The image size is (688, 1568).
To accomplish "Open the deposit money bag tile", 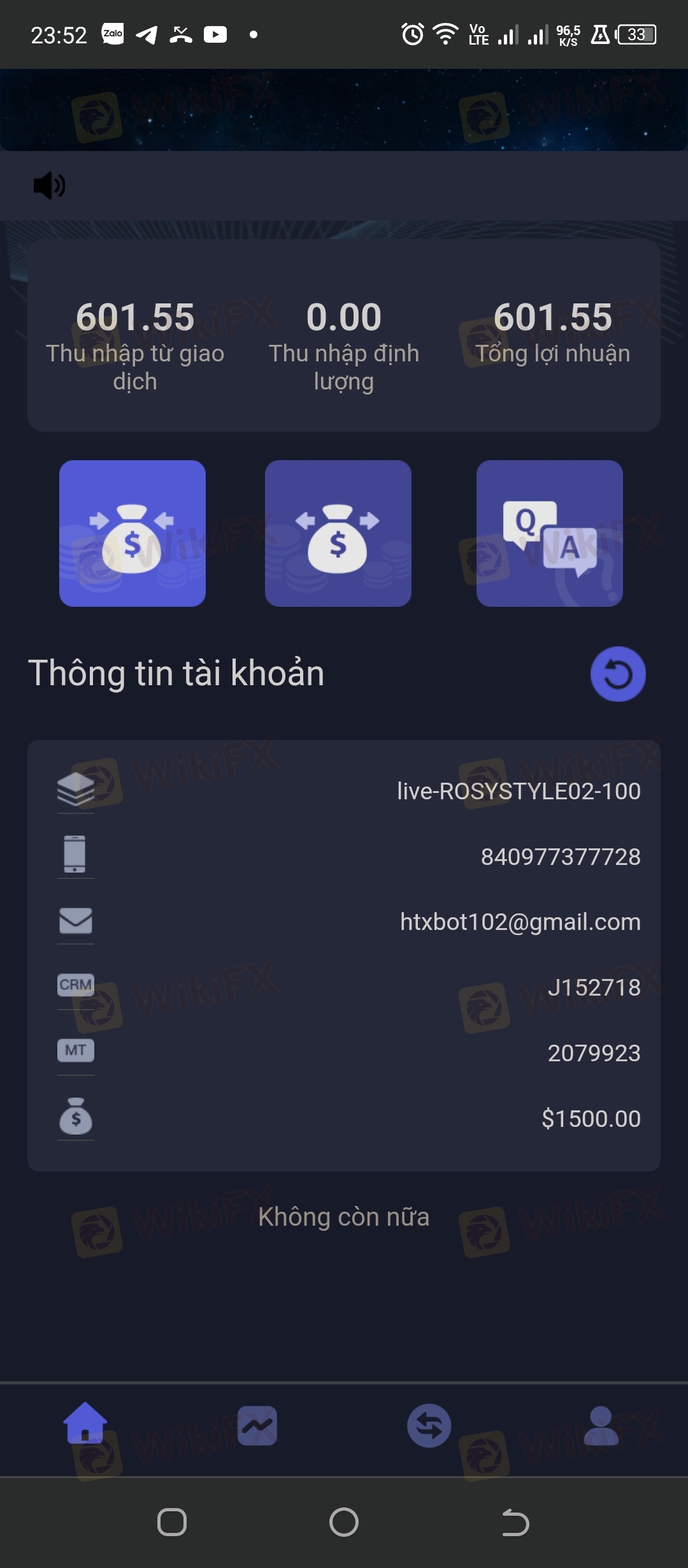I will tap(133, 534).
